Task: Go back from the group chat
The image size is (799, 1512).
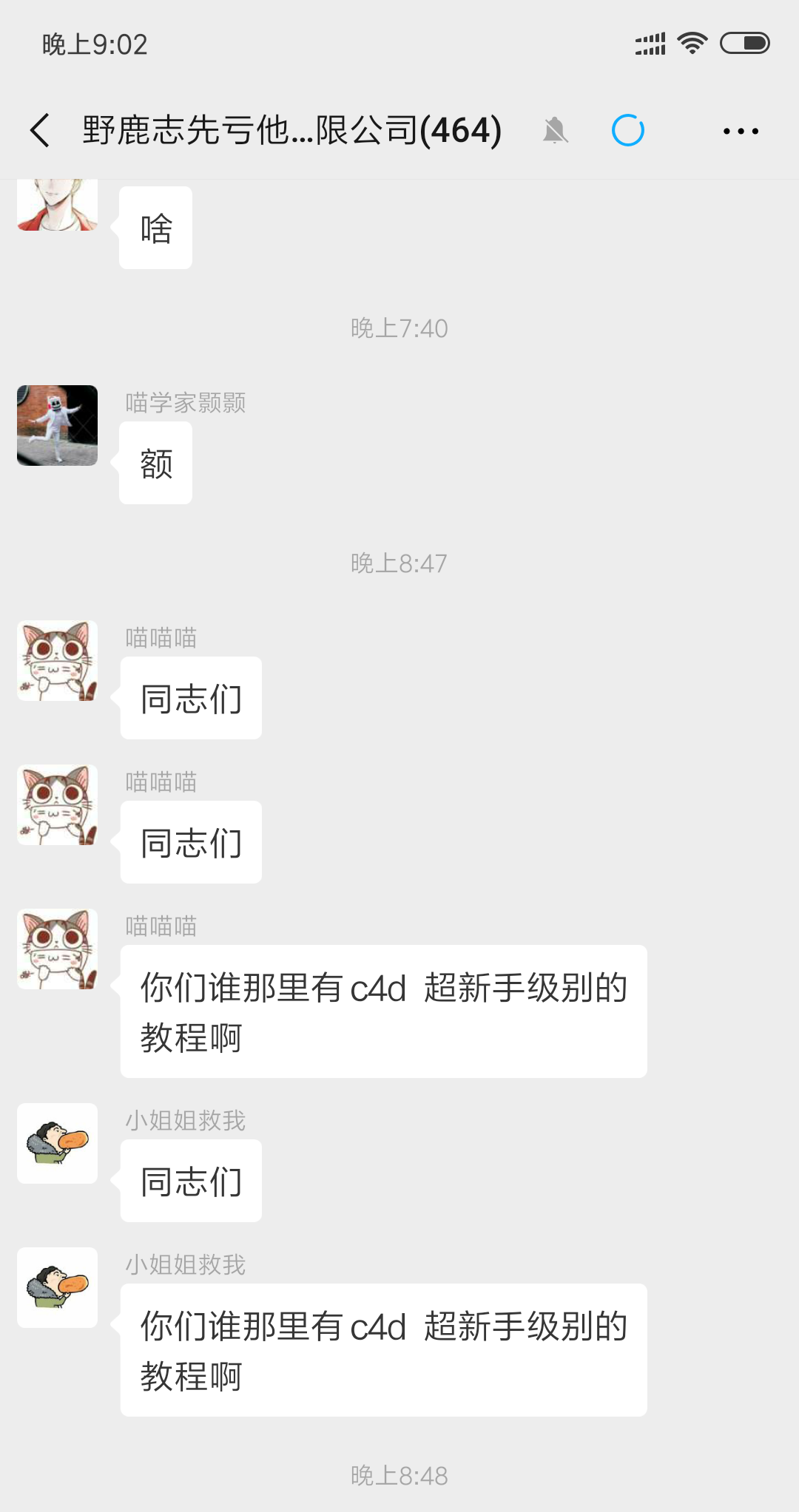Action: (40, 131)
